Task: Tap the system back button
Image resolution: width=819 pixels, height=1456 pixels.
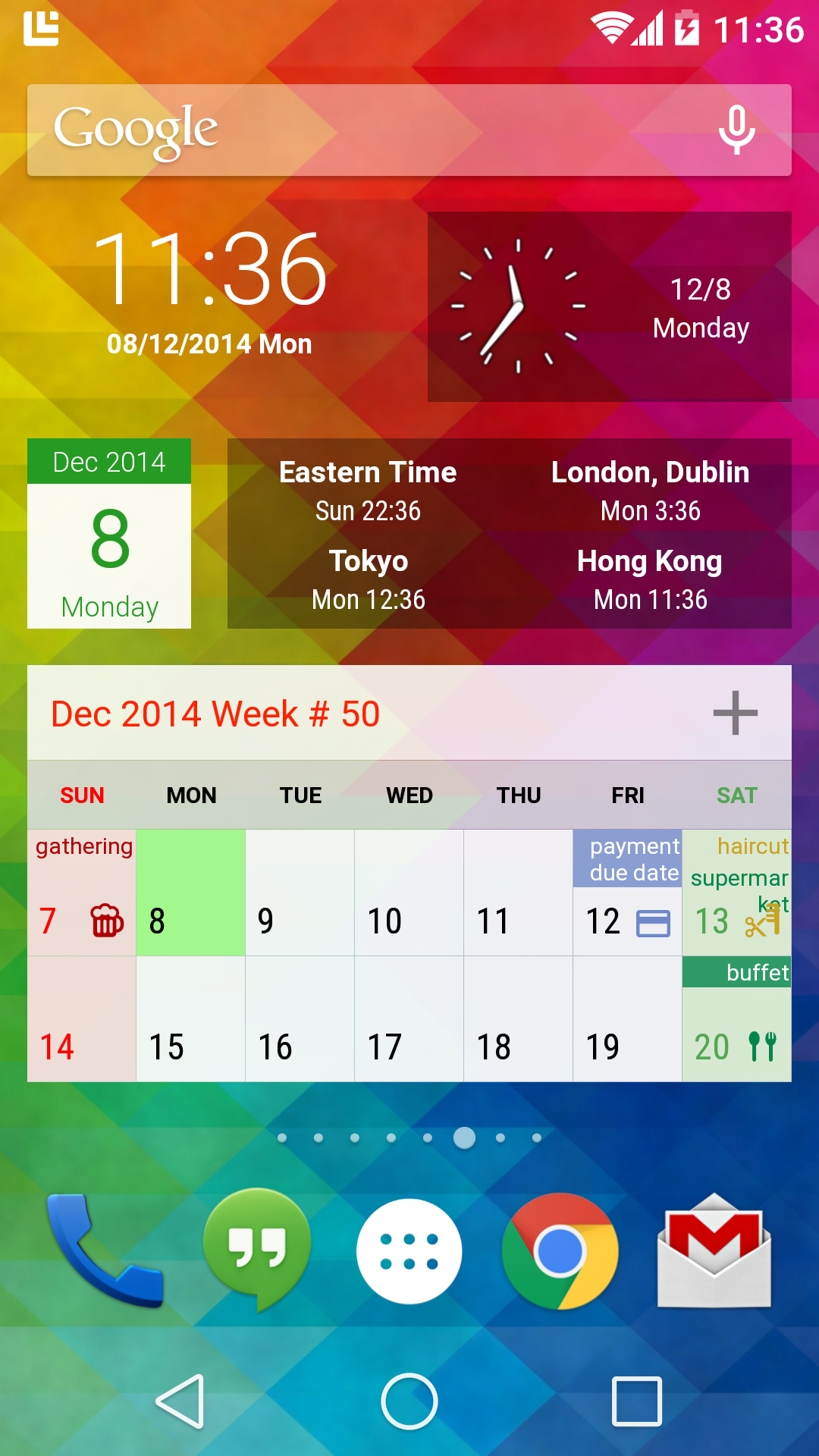Action: (x=180, y=1401)
